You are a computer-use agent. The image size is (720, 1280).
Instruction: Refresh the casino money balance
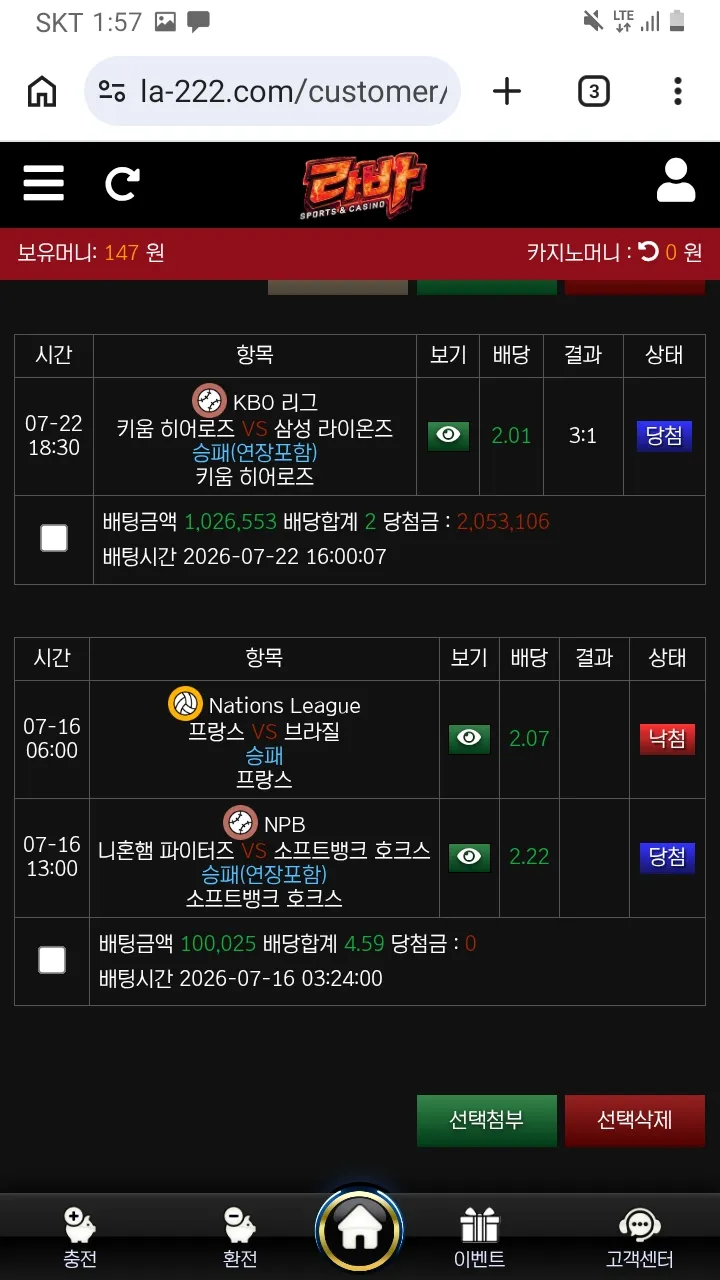pos(649,252)
